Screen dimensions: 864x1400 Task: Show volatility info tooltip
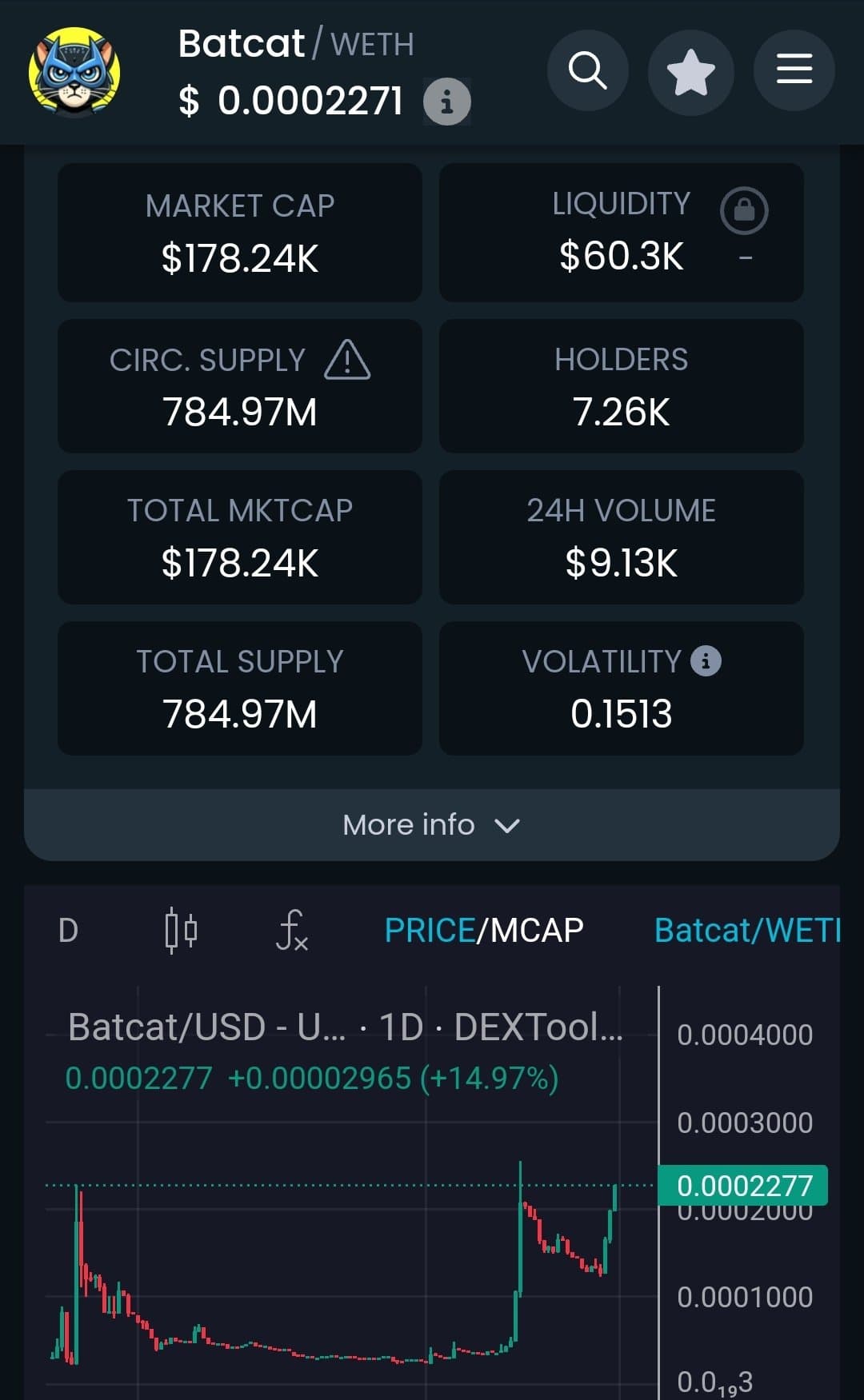[706, 661]
